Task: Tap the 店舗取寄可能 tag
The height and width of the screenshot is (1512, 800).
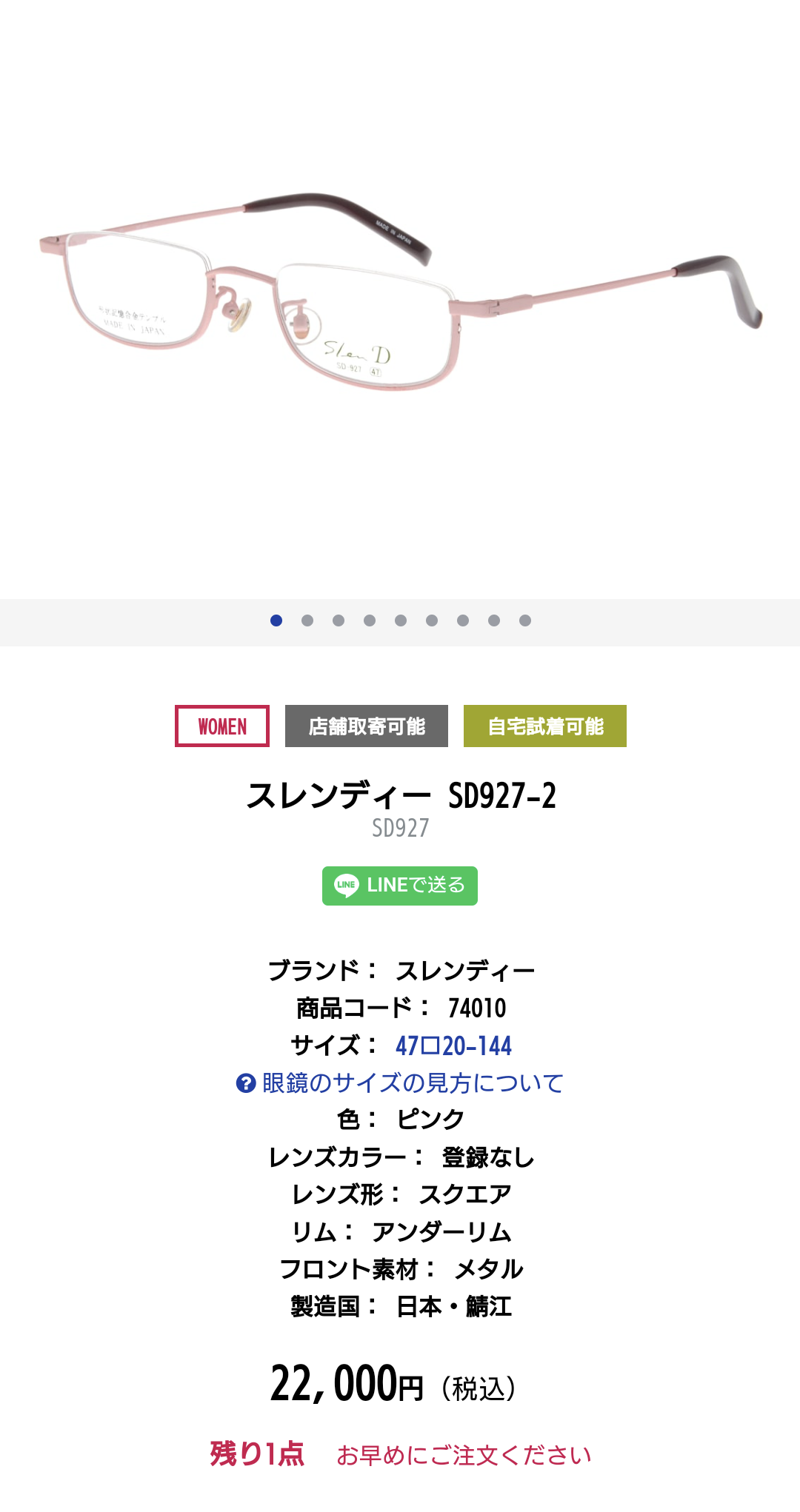Action: [367, 726]
